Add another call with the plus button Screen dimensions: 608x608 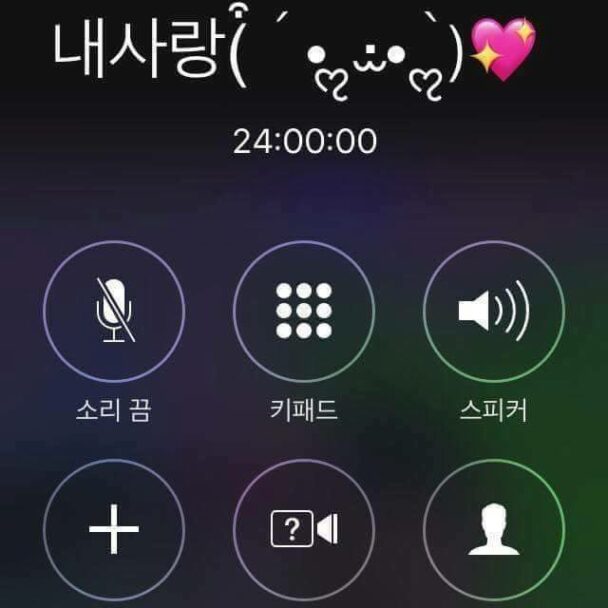(x=114, y=530)
